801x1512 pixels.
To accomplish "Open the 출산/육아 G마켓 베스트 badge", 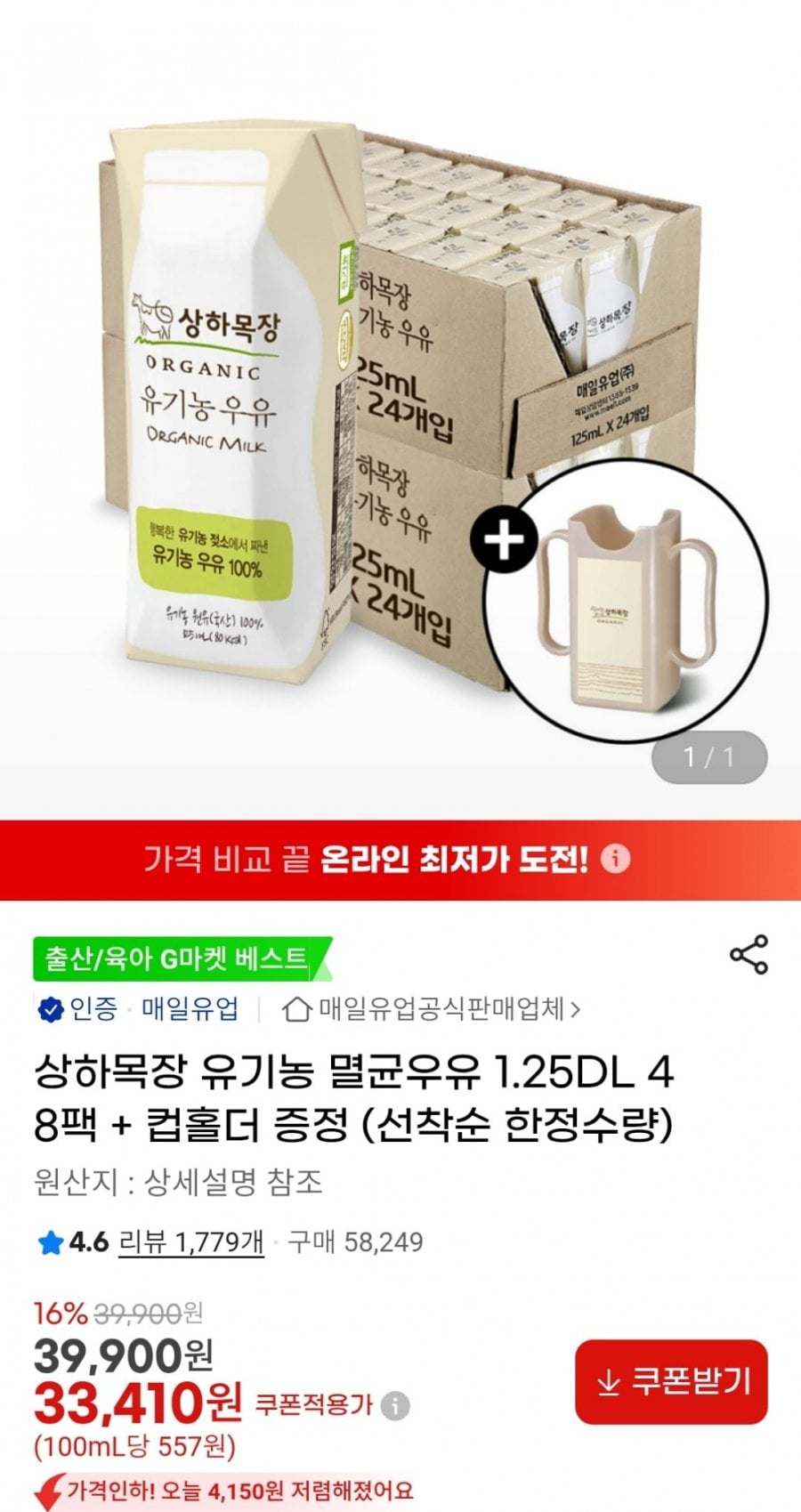I will point(181,958).
